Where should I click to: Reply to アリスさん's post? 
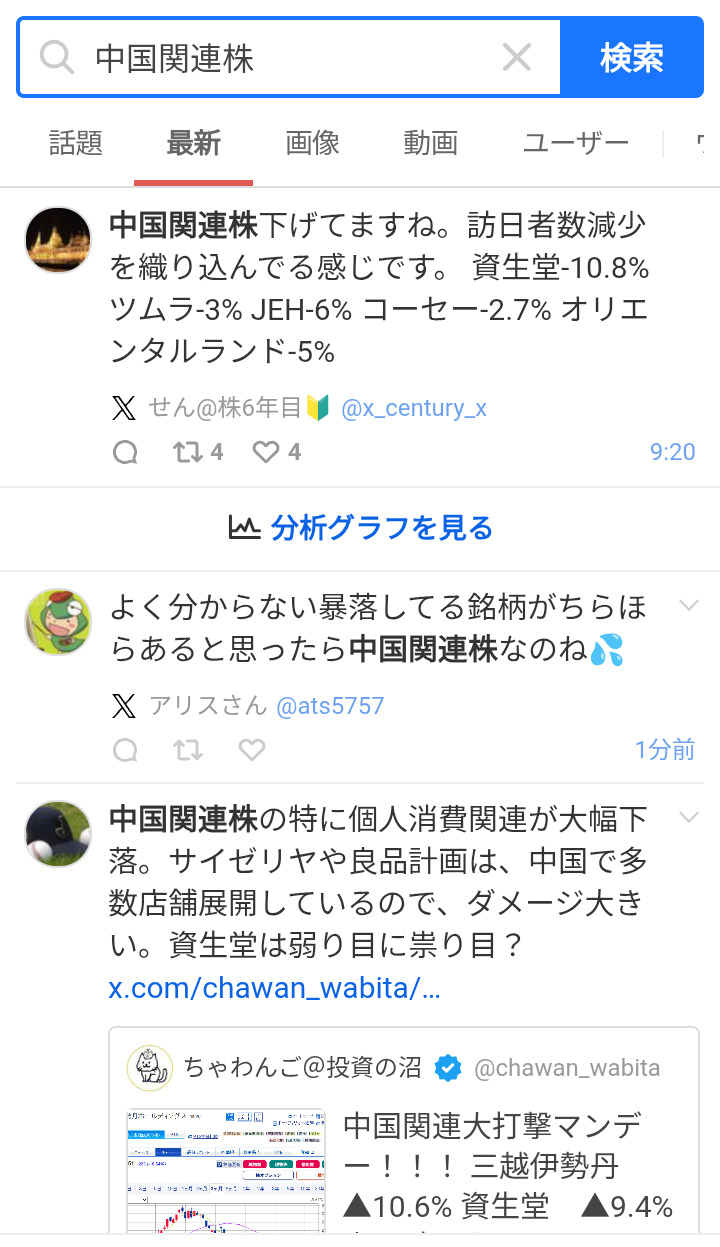click(125, 750)
